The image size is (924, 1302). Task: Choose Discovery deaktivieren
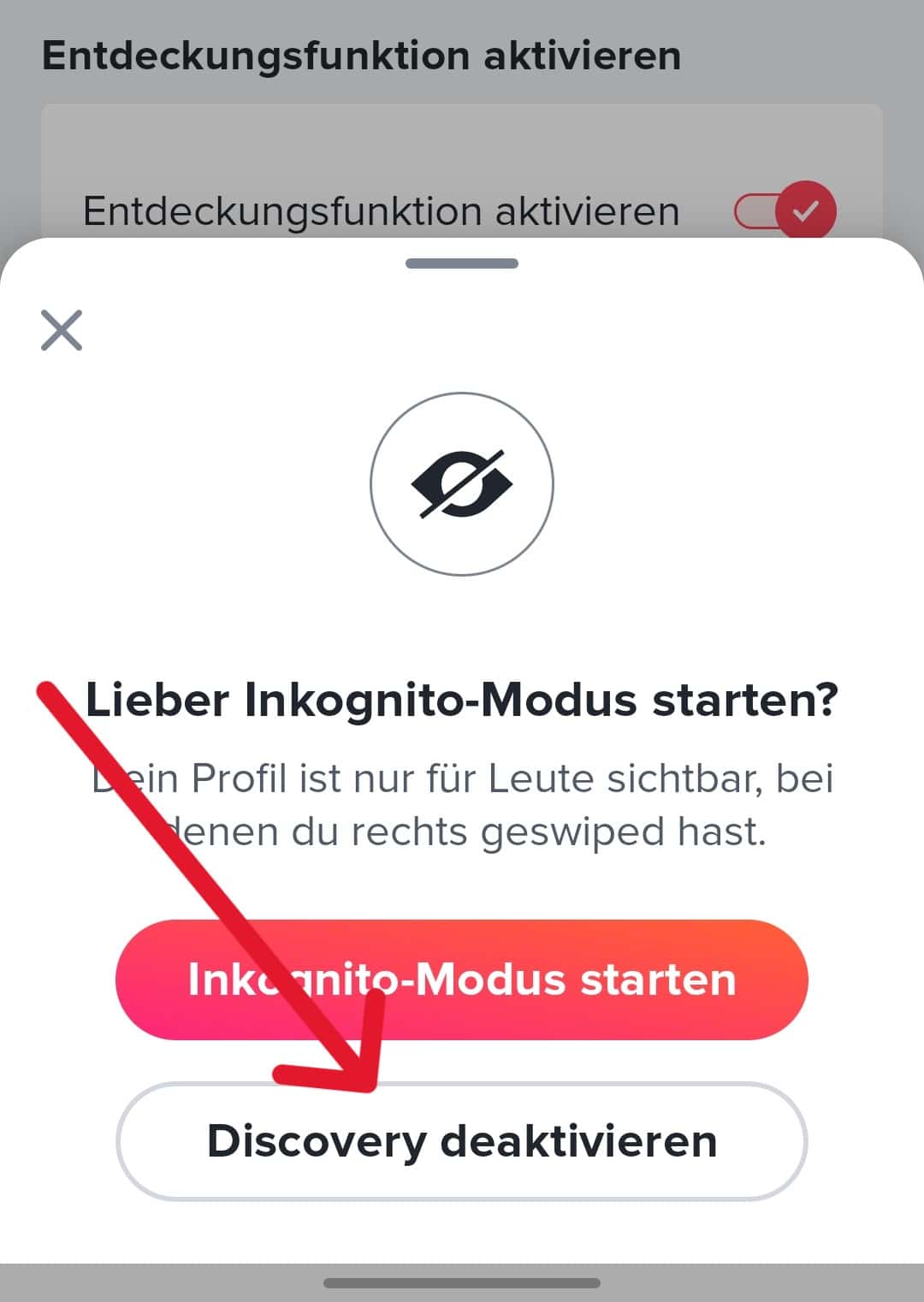point(462,1141)
